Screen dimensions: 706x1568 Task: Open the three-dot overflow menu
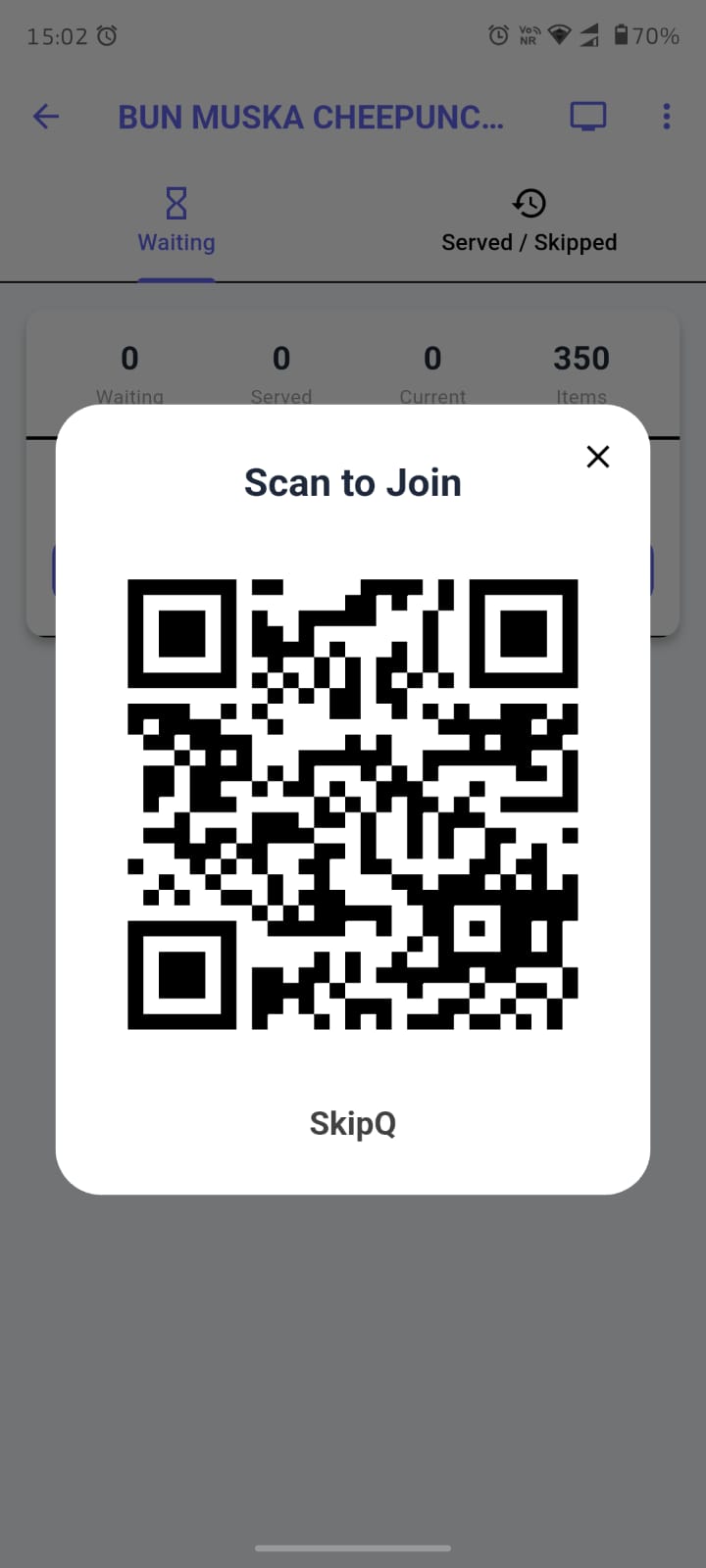(666, 117)
